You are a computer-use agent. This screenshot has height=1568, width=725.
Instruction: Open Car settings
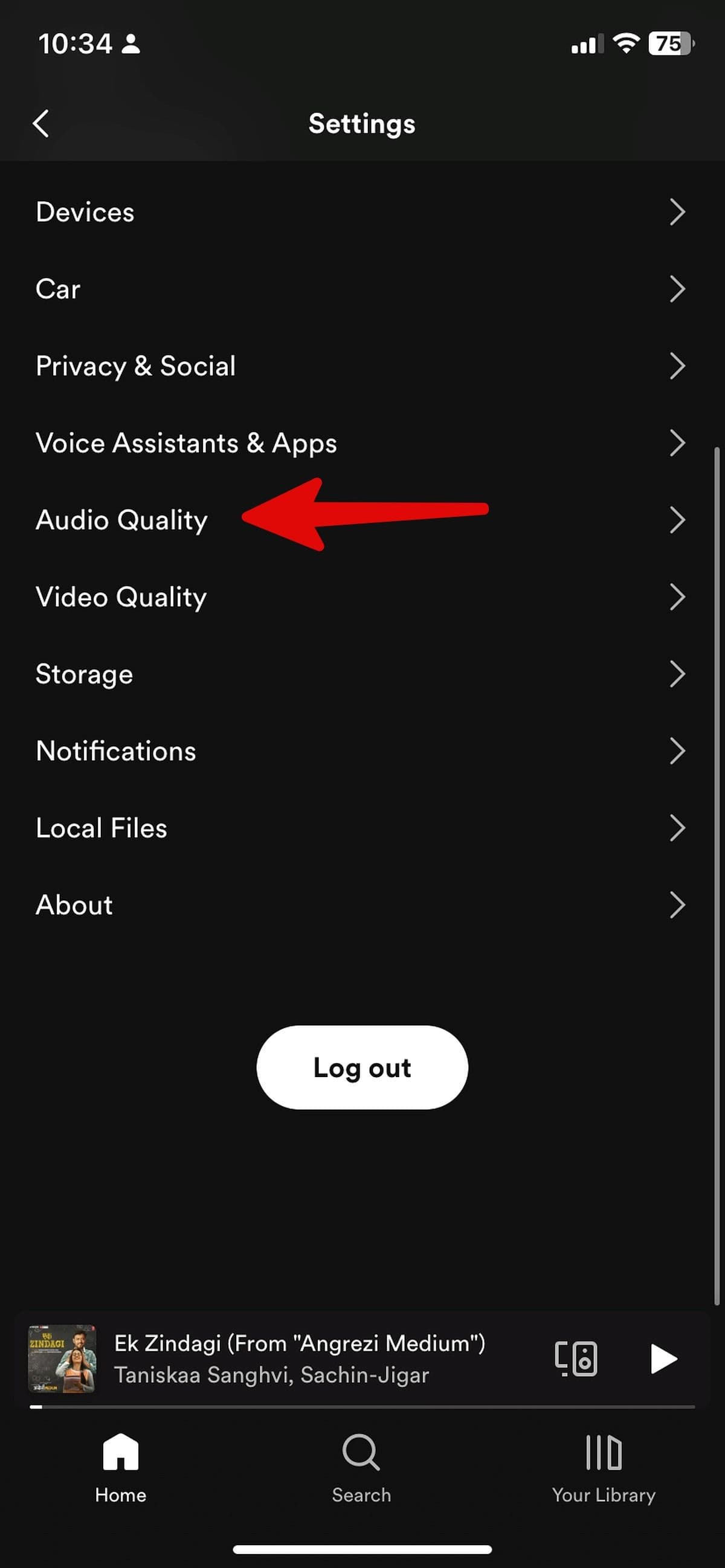[x=57, y=289]
